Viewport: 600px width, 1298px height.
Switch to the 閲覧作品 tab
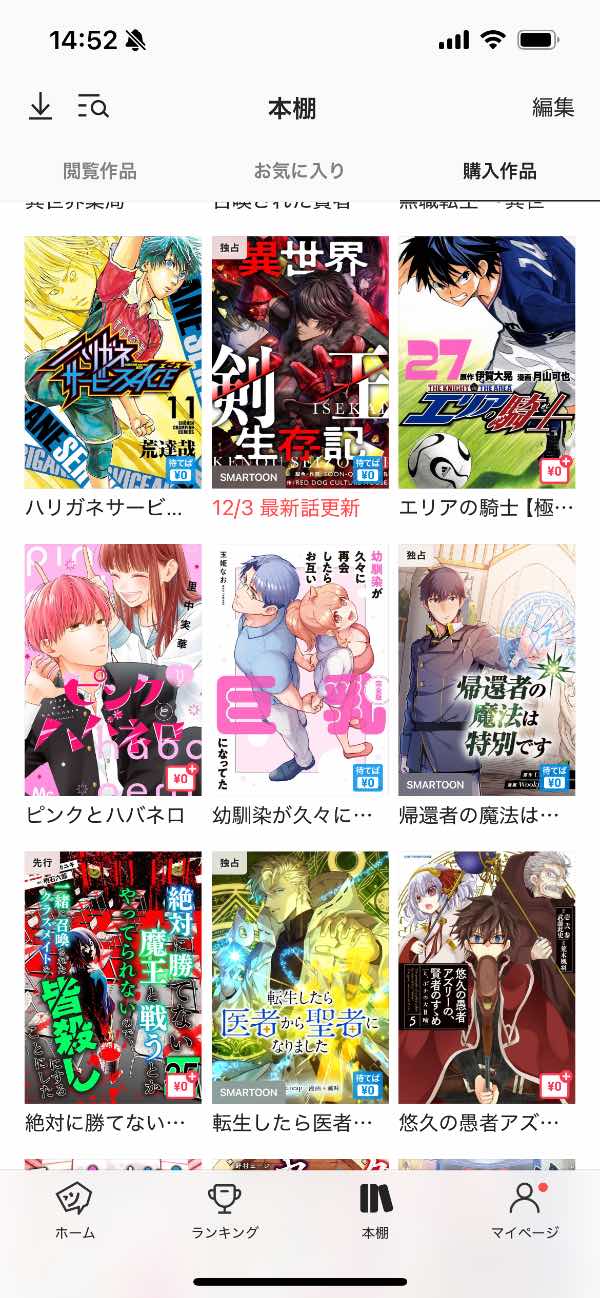pos(100,171)
